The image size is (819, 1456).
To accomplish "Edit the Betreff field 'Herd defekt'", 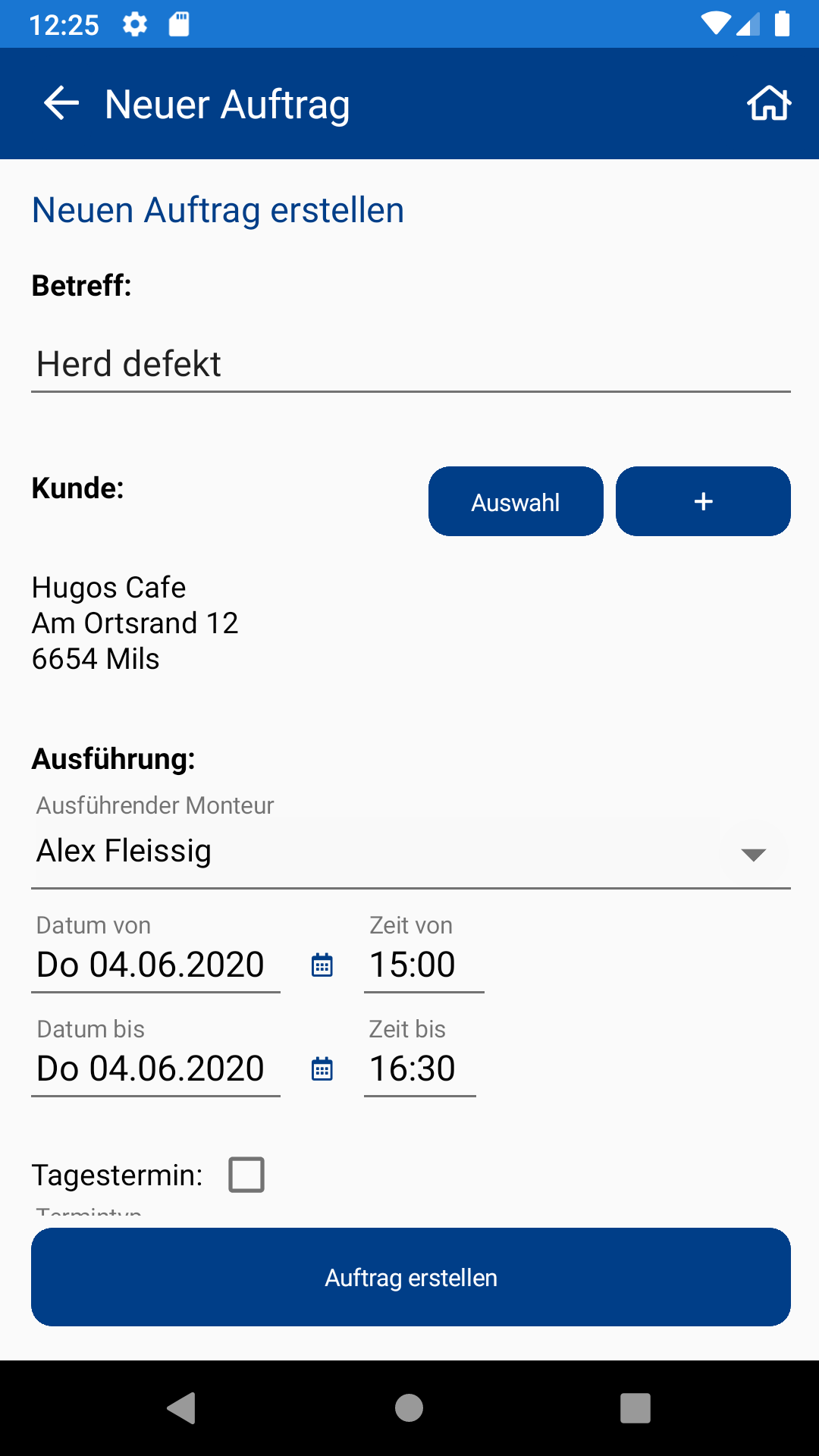I will point(410,364).
